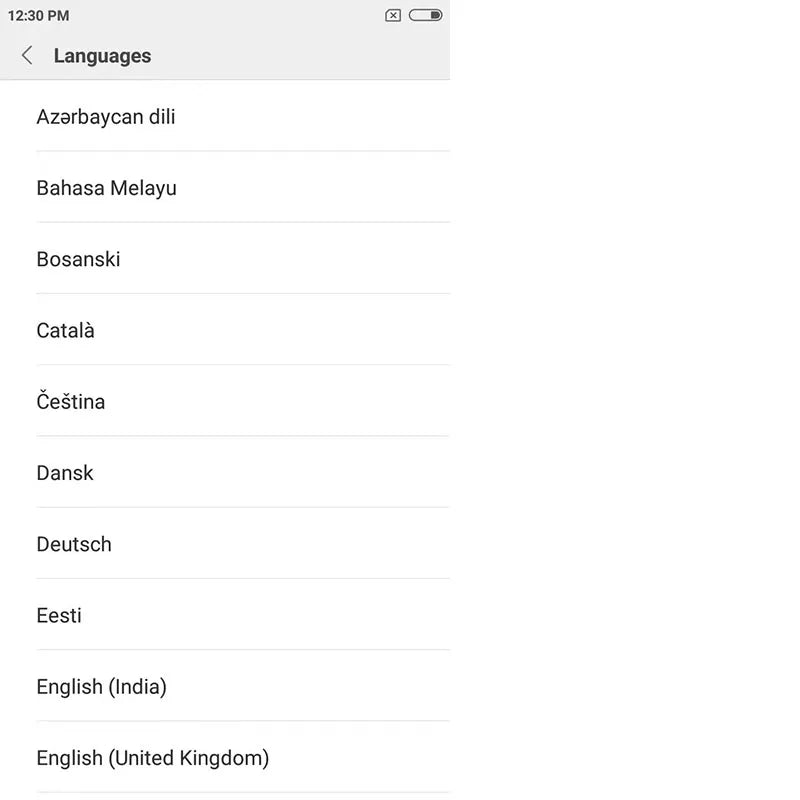Choose Bahasa Melayu from the list
This screenshot has width=800, height=800.
tap(106, 188)
